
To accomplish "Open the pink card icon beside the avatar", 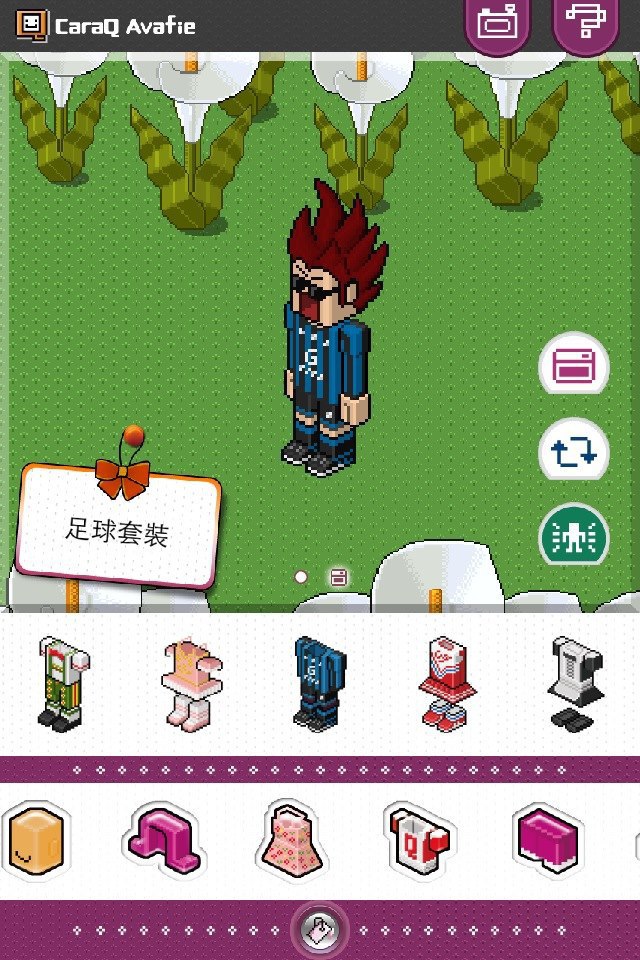I will tap(574, 367).
